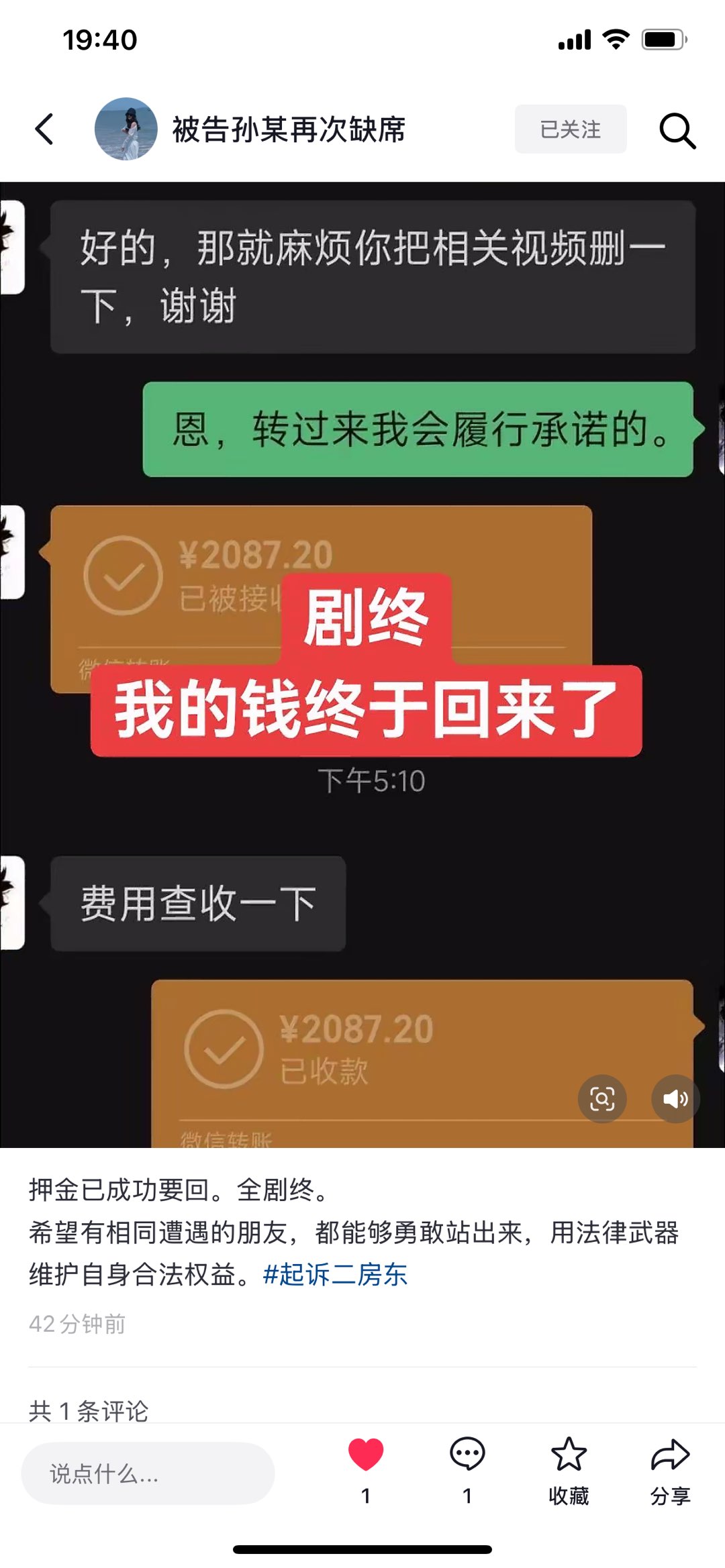Open search via the magnifier icon
725x1568 pixels.
tap(677, 130)
